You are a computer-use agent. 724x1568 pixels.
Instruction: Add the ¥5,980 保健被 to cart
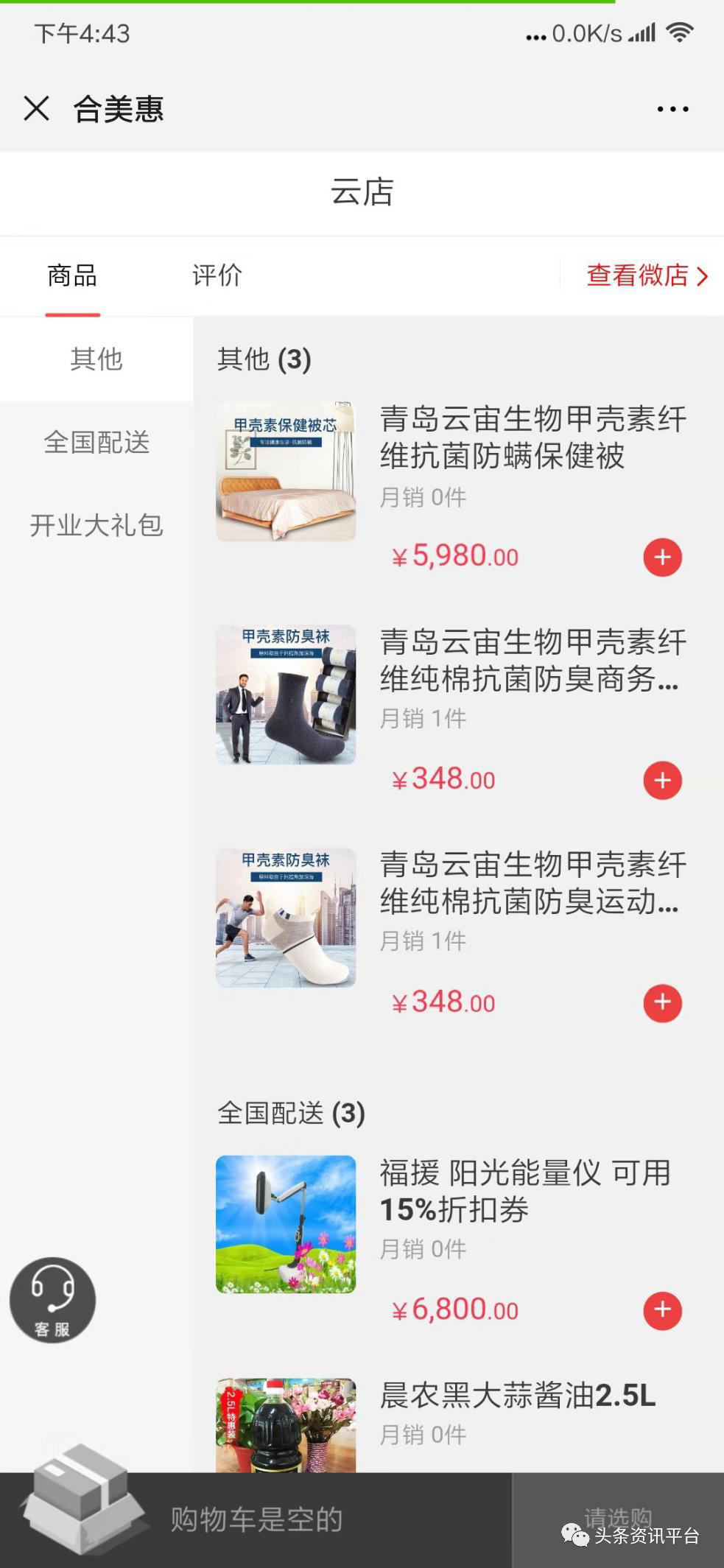pos(662,558)
